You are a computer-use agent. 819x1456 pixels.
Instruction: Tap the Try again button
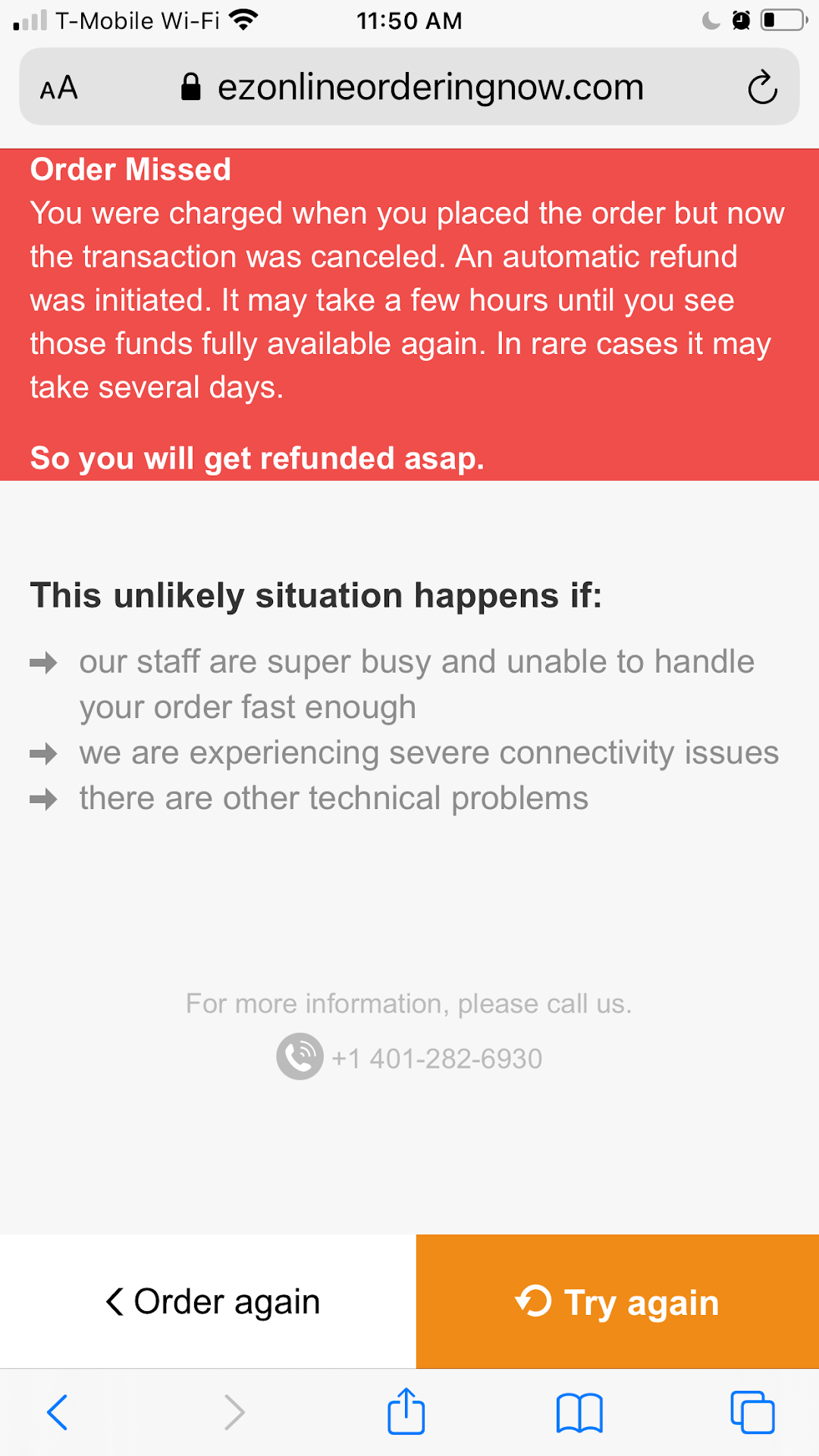coord(617,1301)
